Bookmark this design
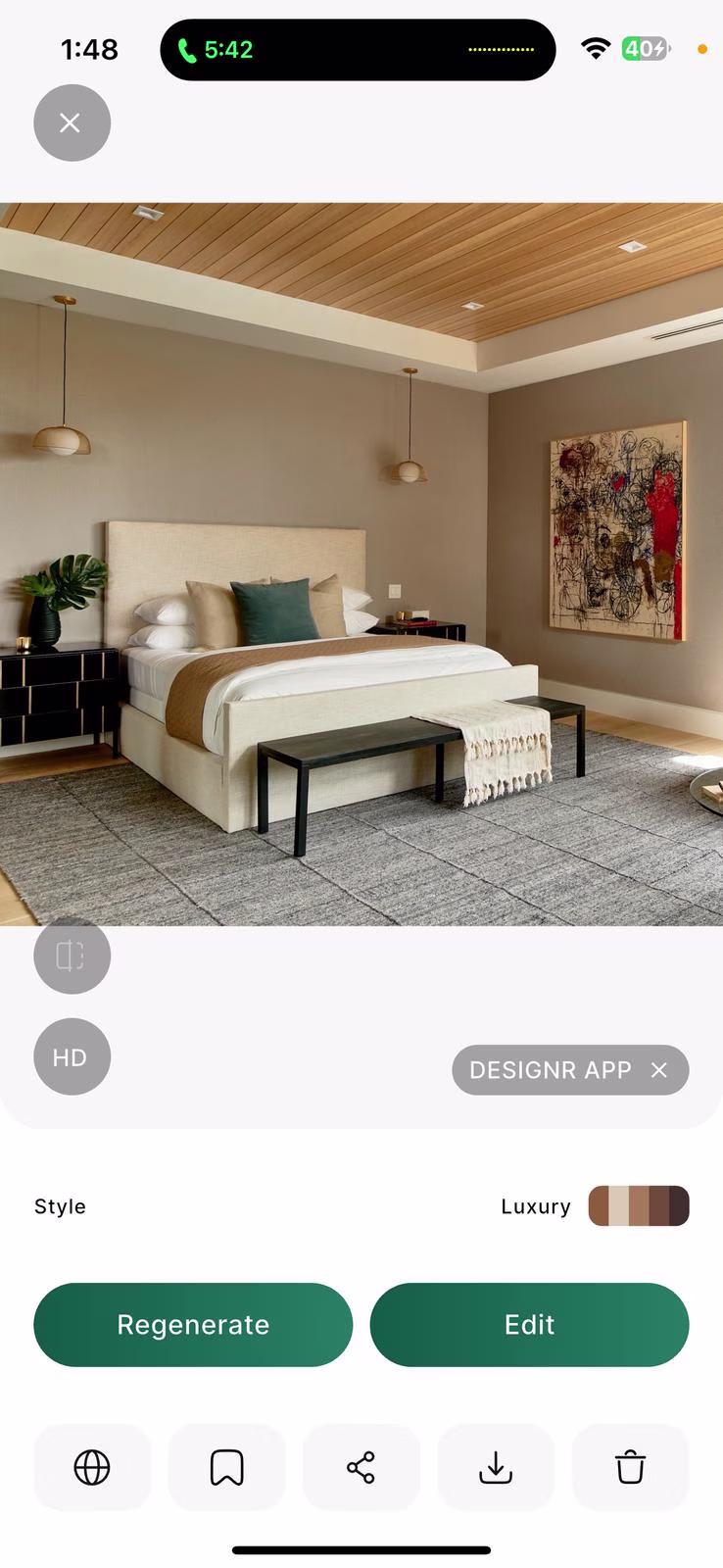Image resolution: width=723 pixels, height=1568 pixels. (226, 1467)
